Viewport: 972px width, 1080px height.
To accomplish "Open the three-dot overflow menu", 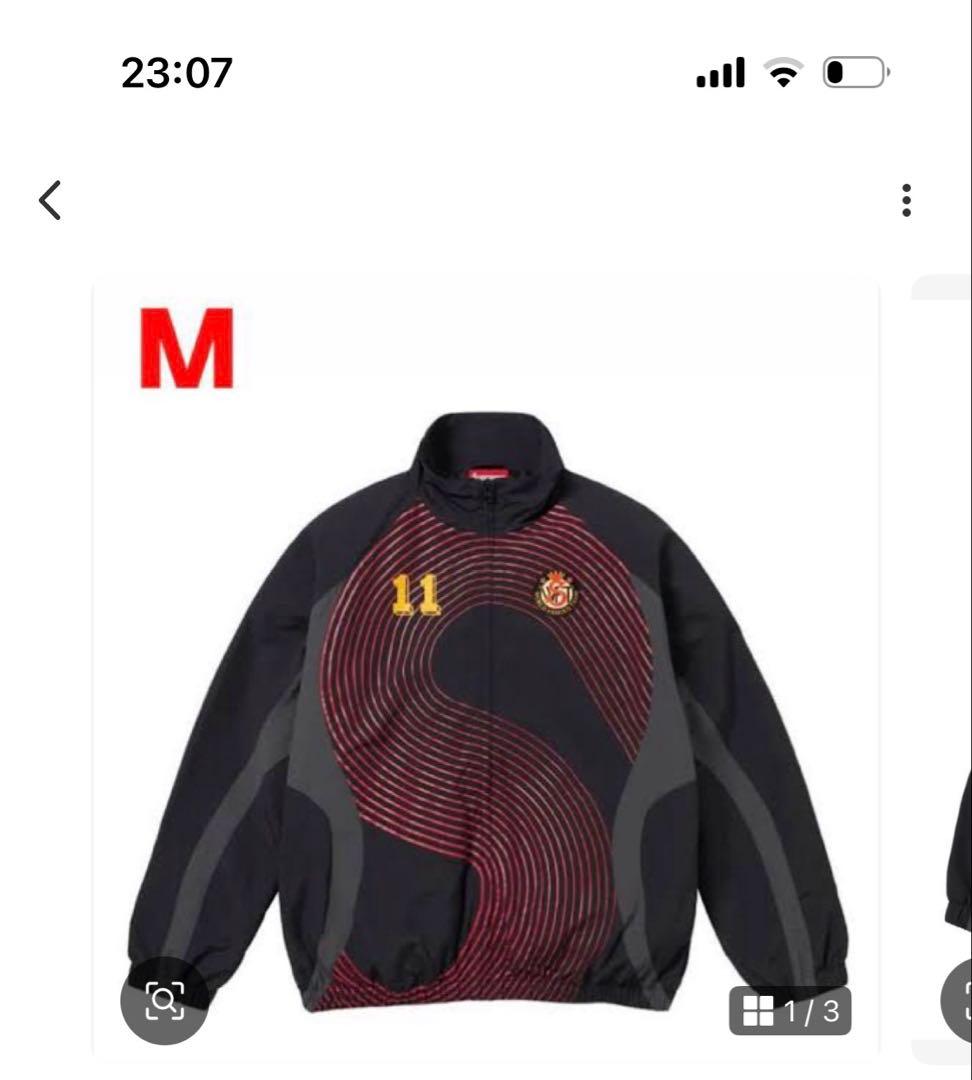I will click(x=906, y=200).
